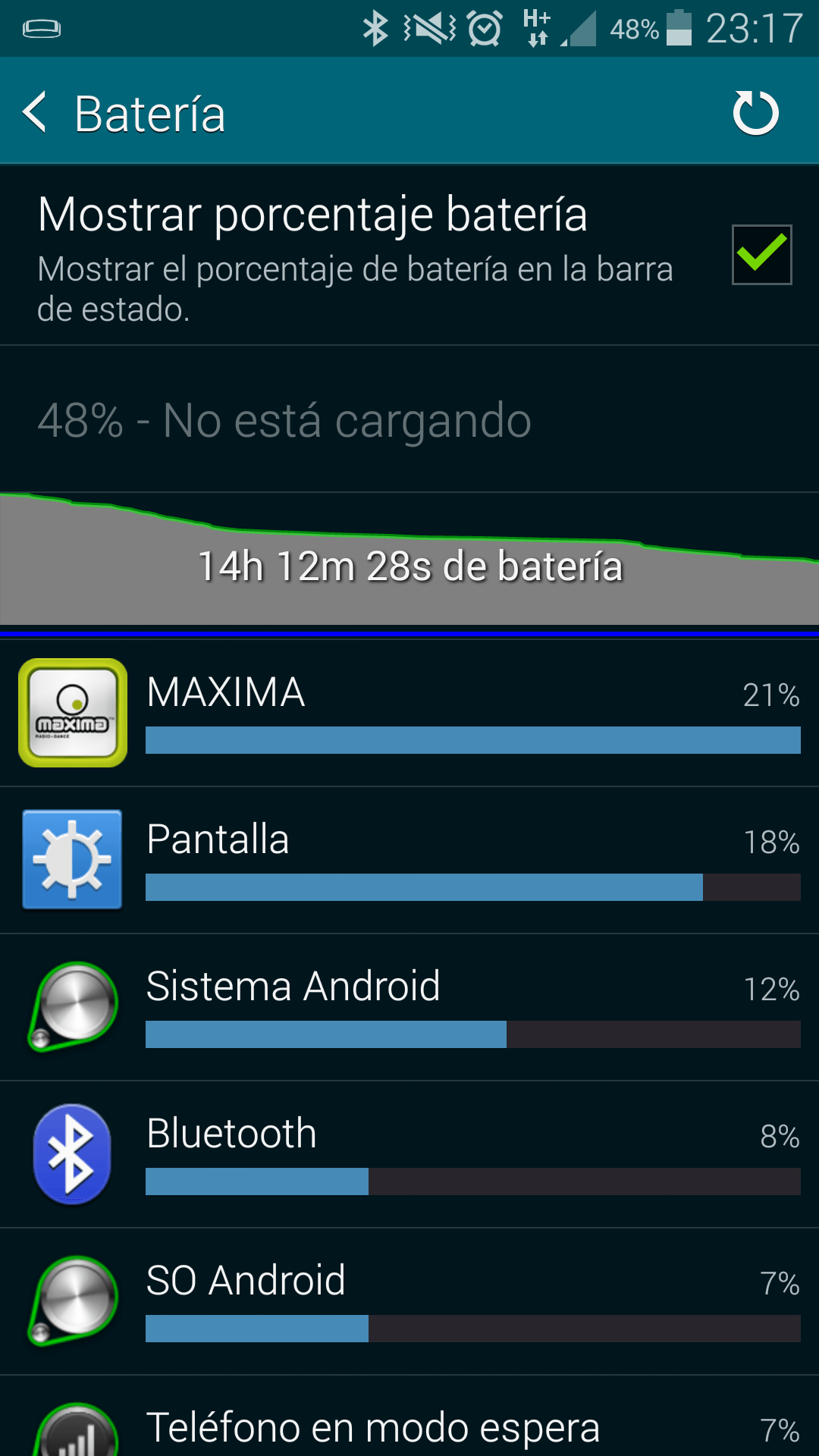Select the Bluetooth battery entry
The image size is (819, 1456).
(409, 1154)
